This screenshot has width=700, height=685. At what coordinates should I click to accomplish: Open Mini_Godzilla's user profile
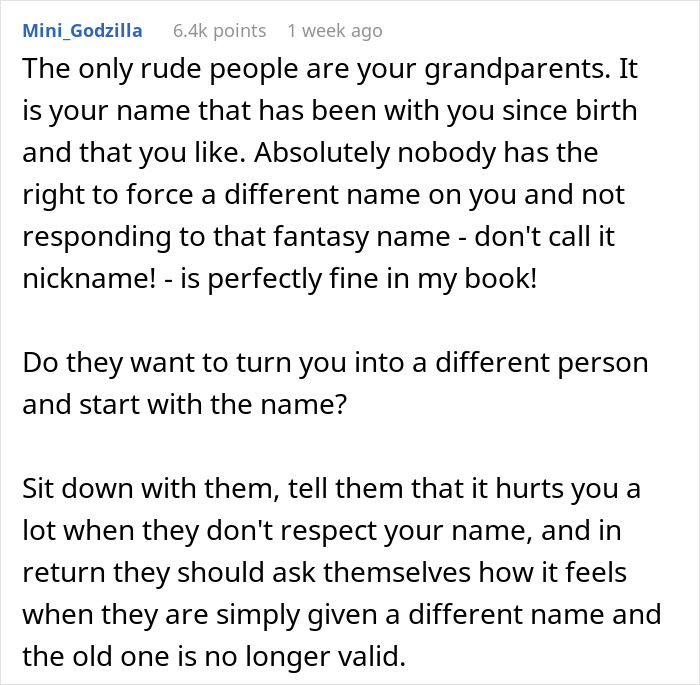[82, 31]
